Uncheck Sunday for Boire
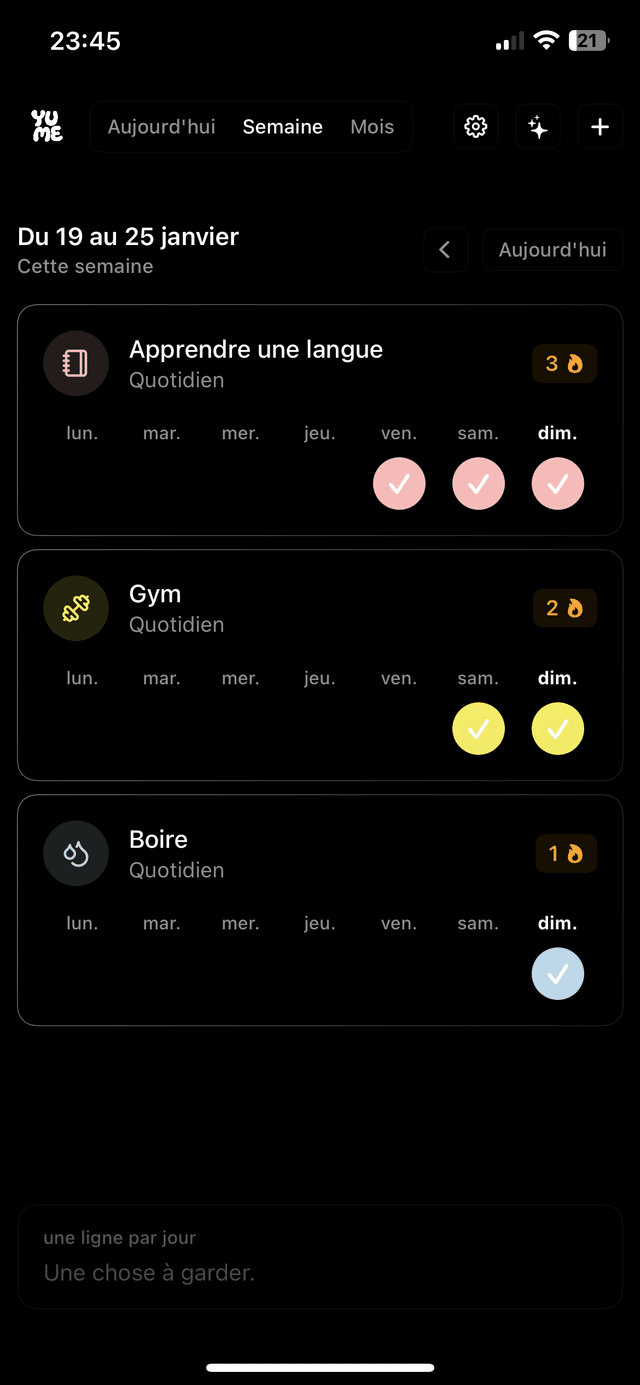Image resolution: width=640 pixels, height=1385 pixels. pyautogui.click(x=558, y=974)
